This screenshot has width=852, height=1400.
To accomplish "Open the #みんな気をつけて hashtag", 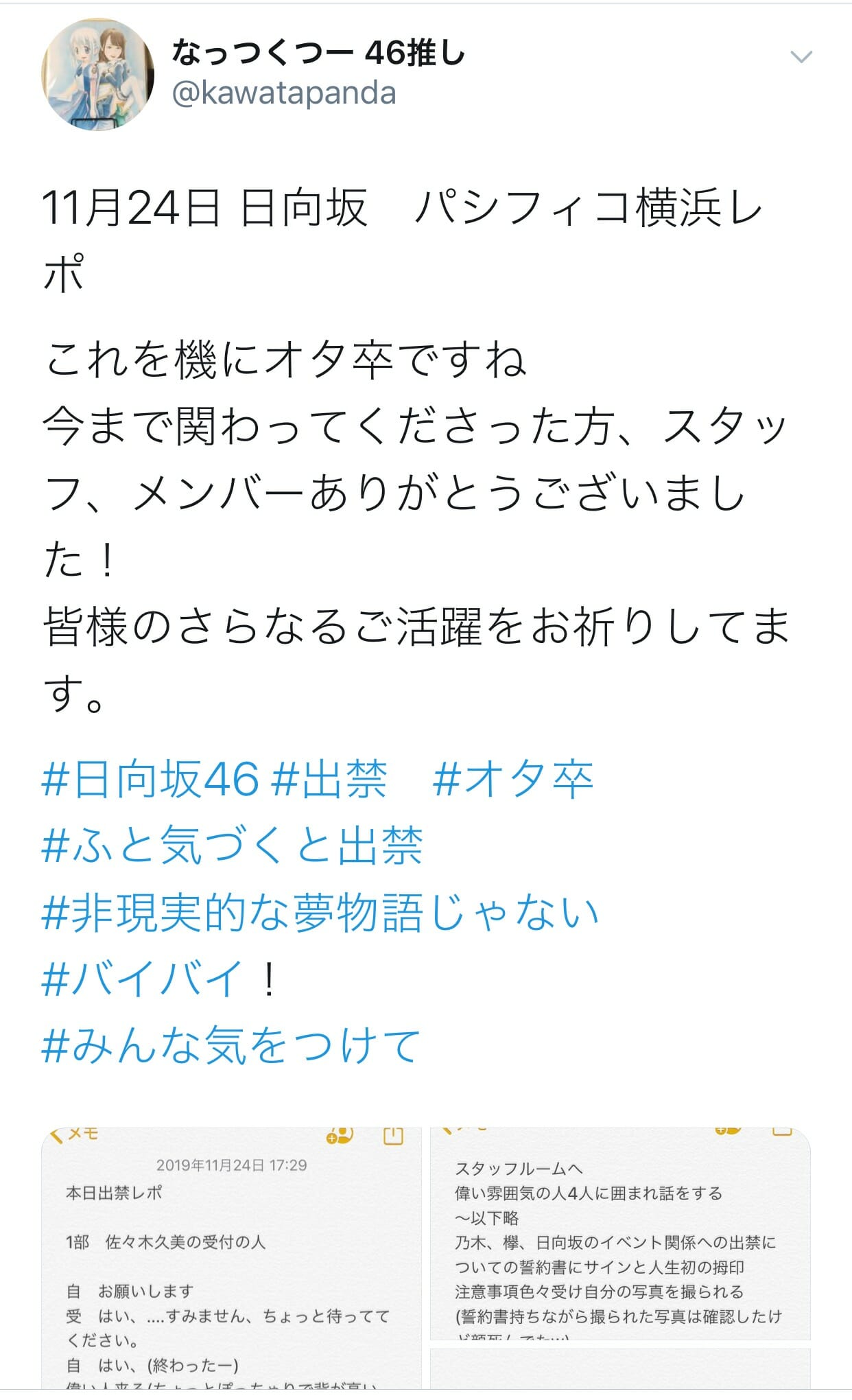I will 230,1045.
